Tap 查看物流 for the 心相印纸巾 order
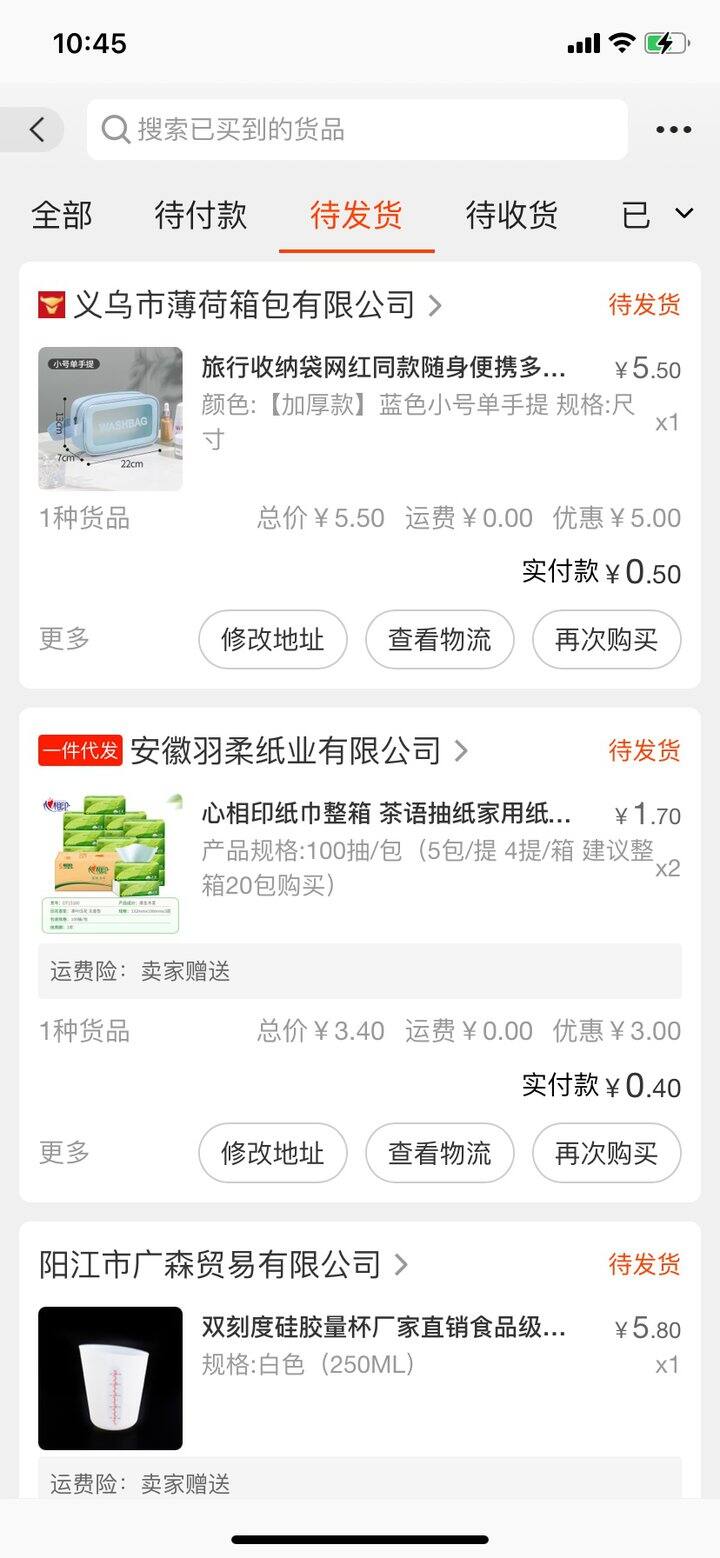The image size is (720, 1558). click(x=440, y=1152)
